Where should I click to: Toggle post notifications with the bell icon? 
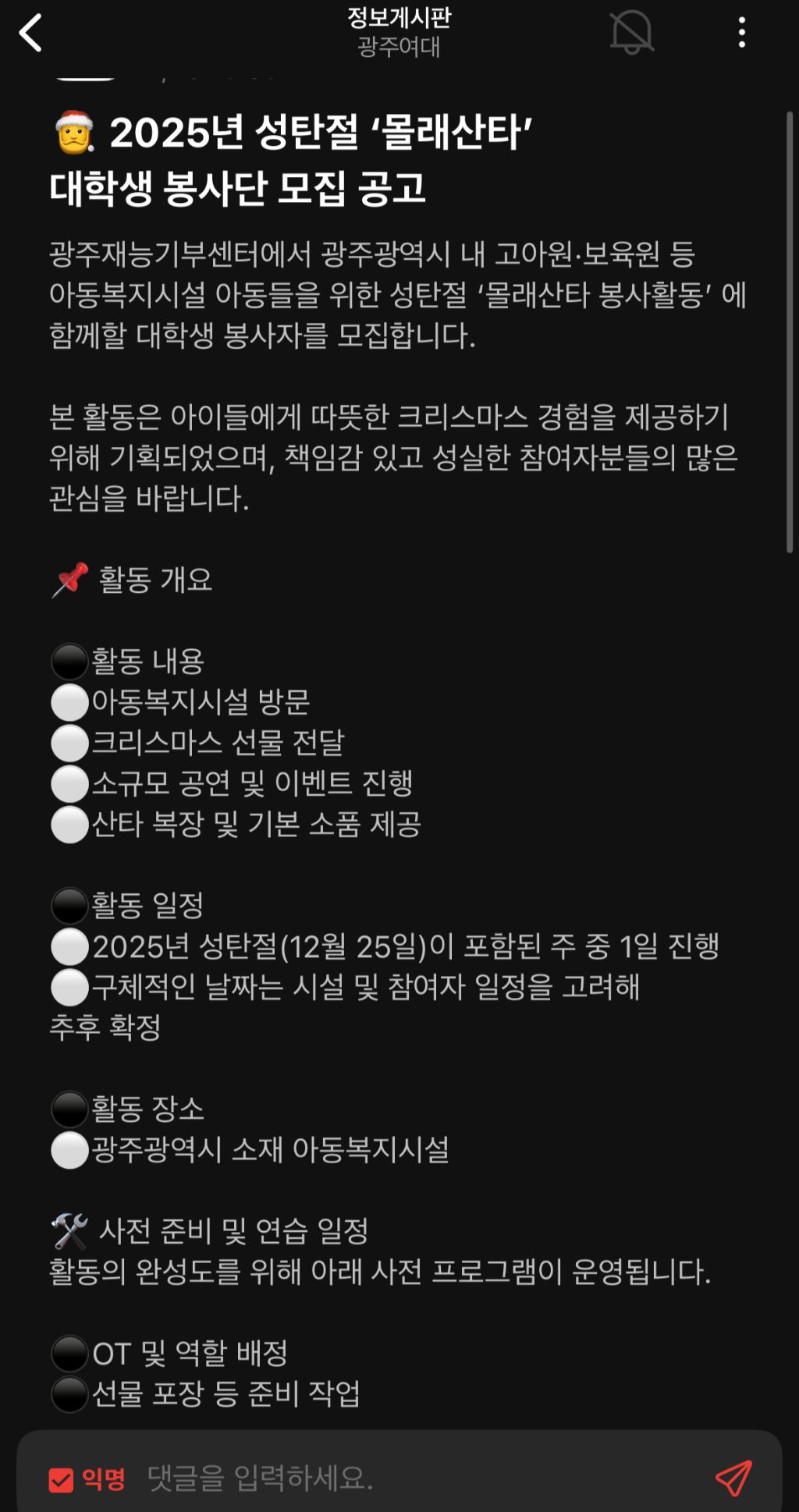tap(631, 33)
